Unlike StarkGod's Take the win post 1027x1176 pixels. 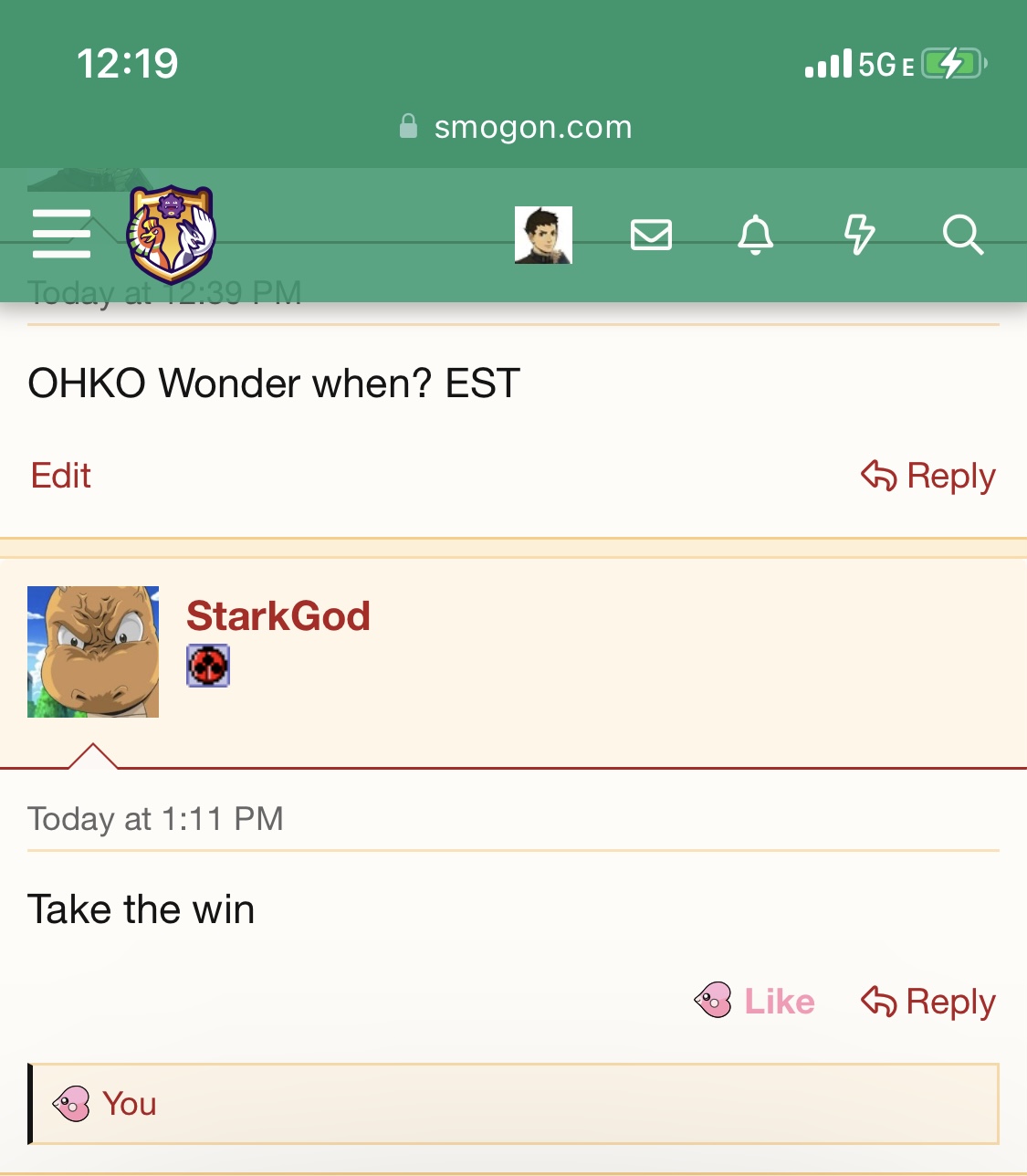(x=756, y=1001)
